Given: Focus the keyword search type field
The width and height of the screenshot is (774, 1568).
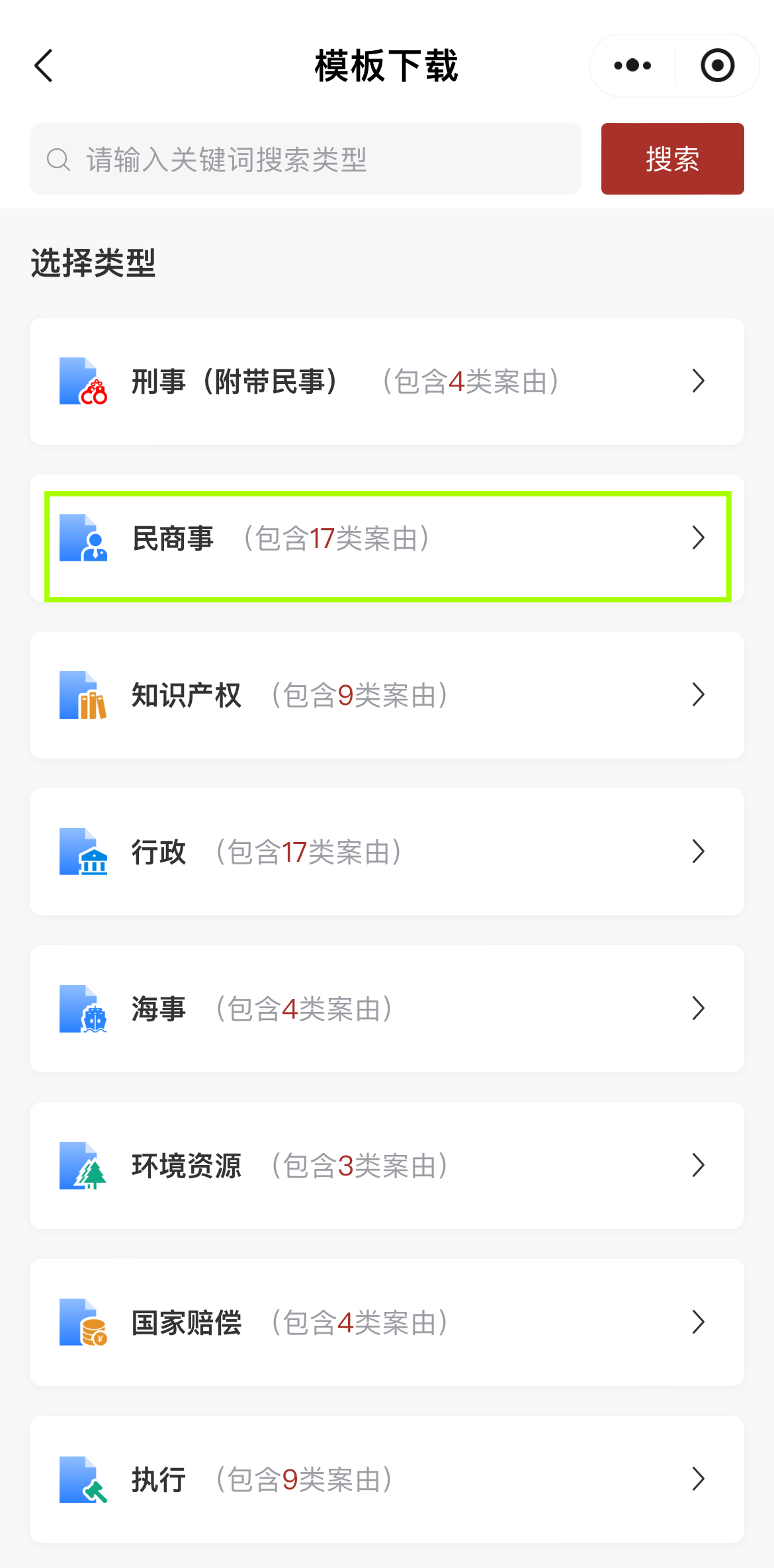Looking at the screenshot, I should click(x=306, y=159).
